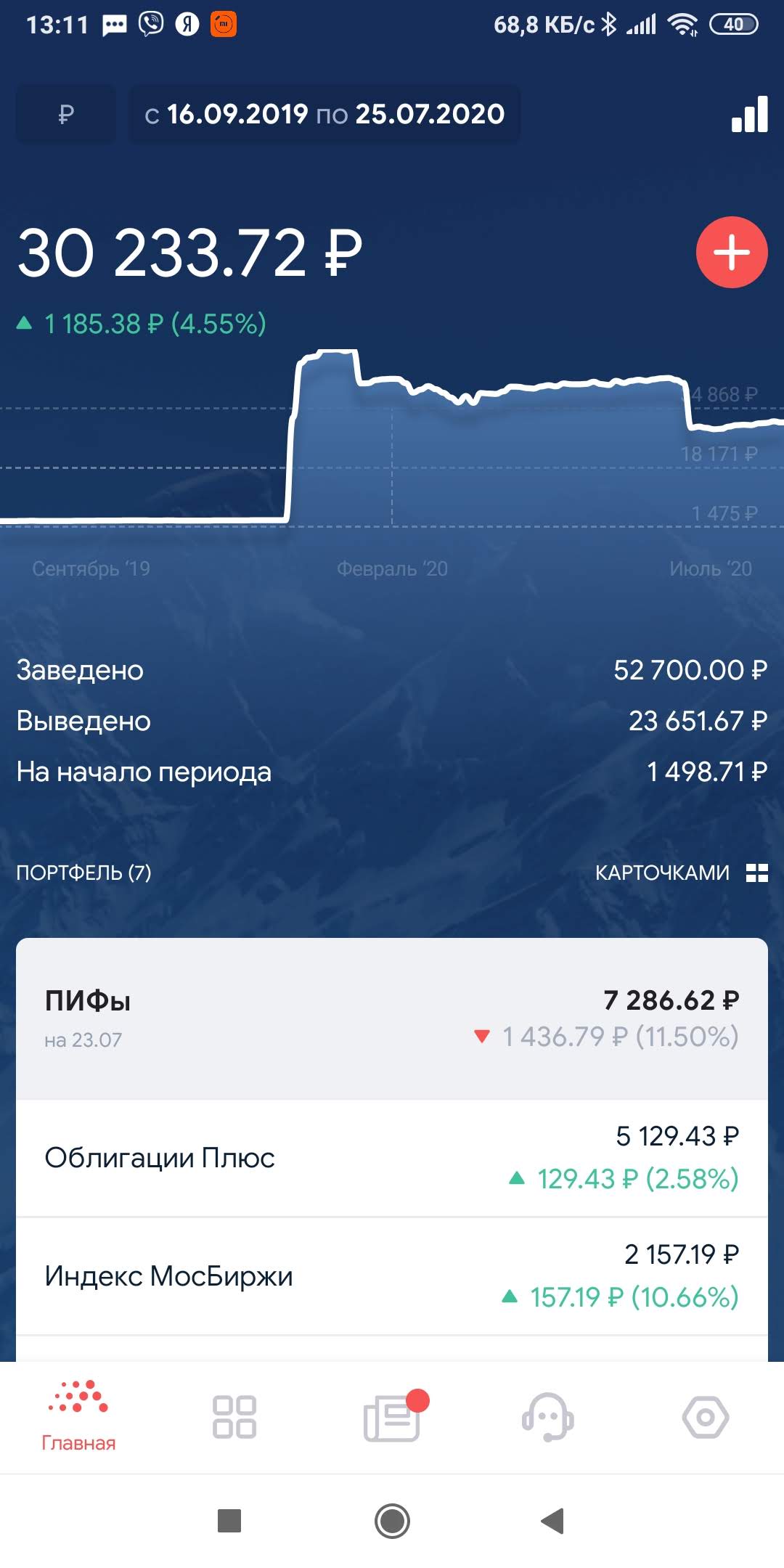The image size is (784, 1568).
Task: Open Индекс МосБиржи fund details
Action: (392, 1276)
